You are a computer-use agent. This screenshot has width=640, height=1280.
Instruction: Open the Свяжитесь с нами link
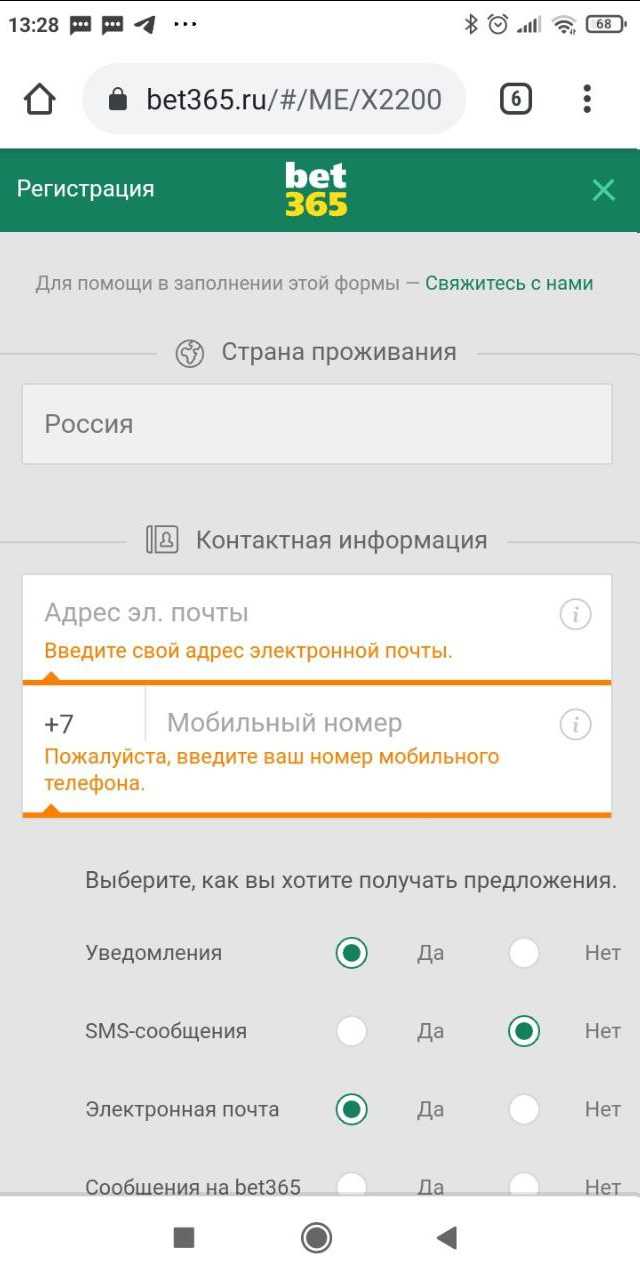(x=509, y=283)
